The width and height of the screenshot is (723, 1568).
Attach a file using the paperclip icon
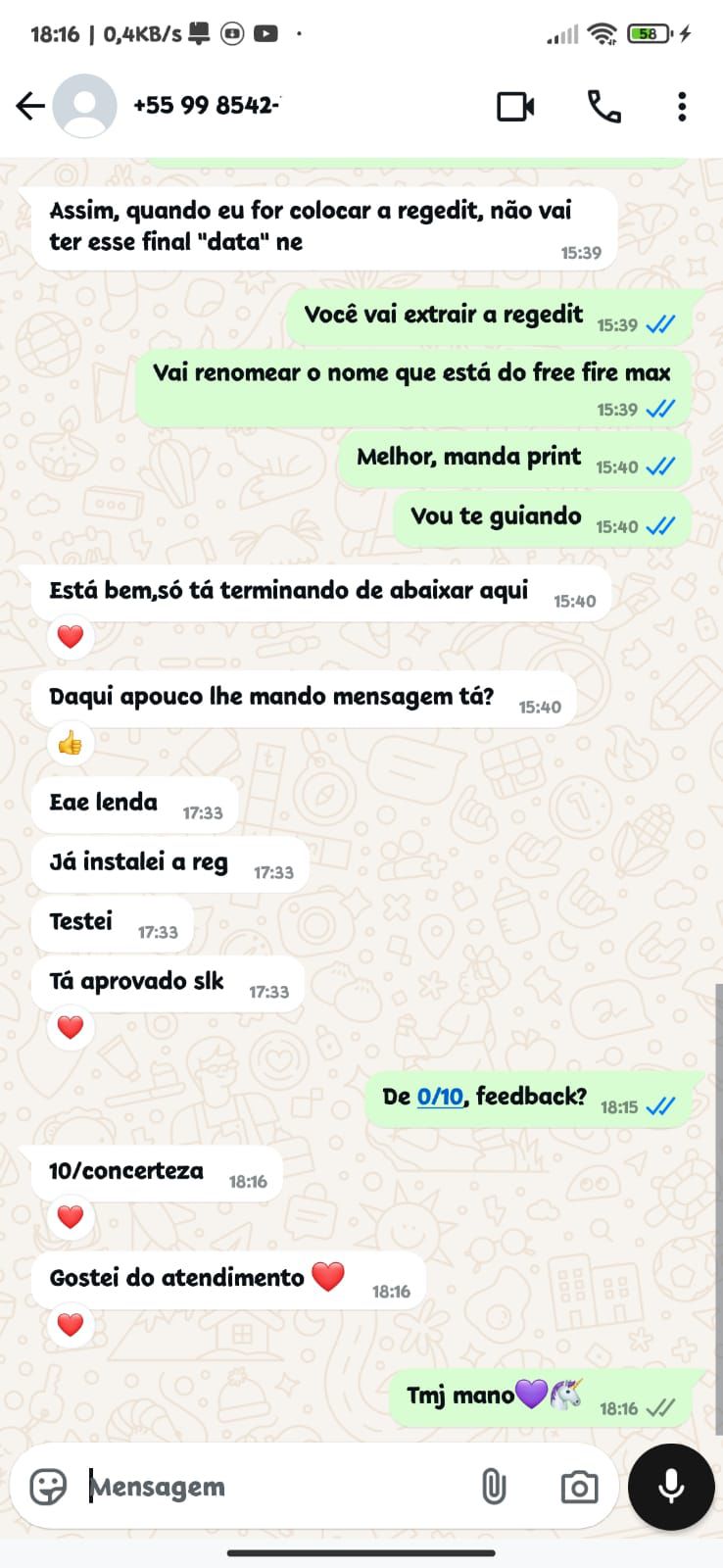click(495, 1487)
